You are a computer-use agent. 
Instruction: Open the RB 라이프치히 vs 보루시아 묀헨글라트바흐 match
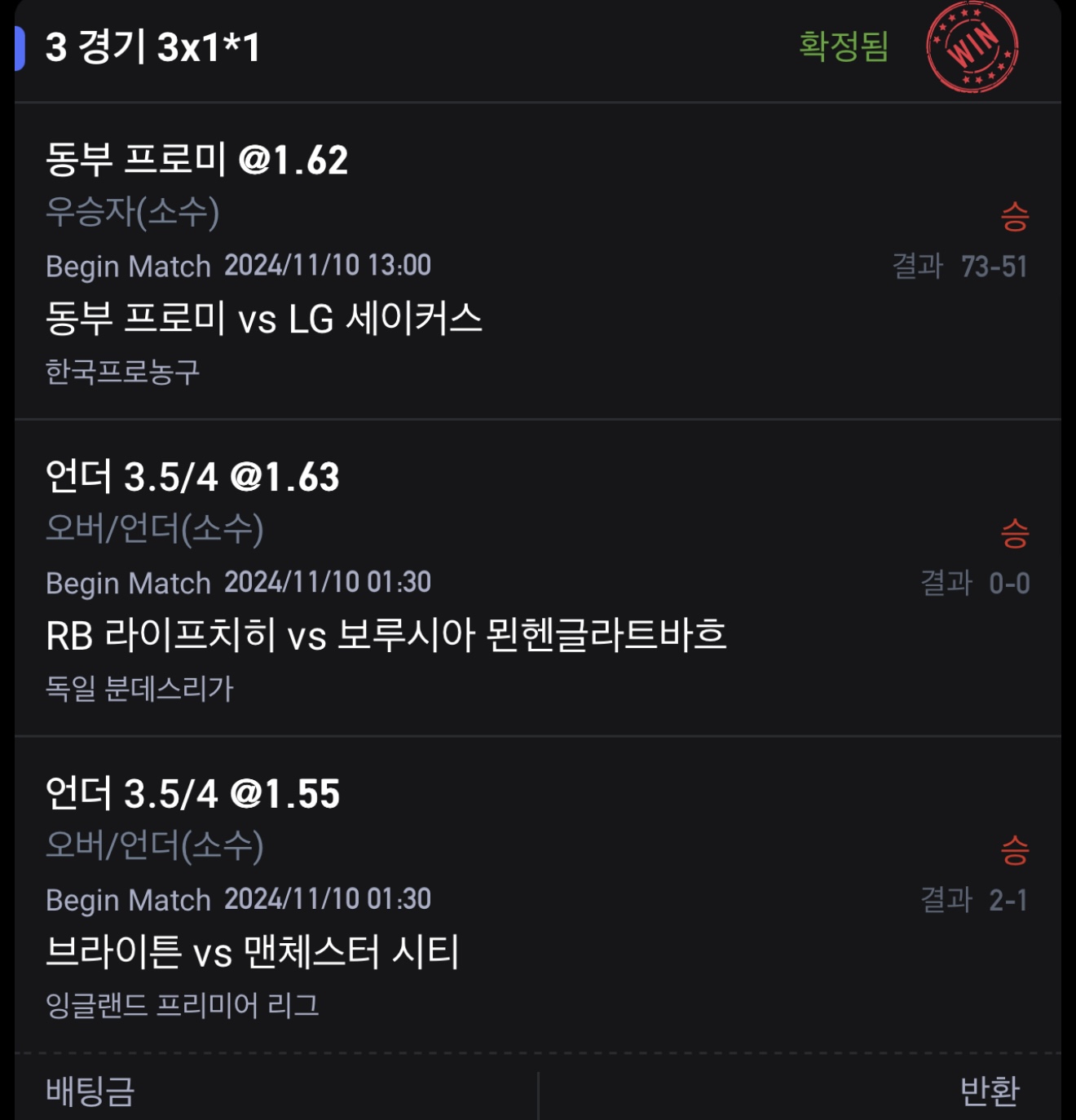click(x=386, y=636)
